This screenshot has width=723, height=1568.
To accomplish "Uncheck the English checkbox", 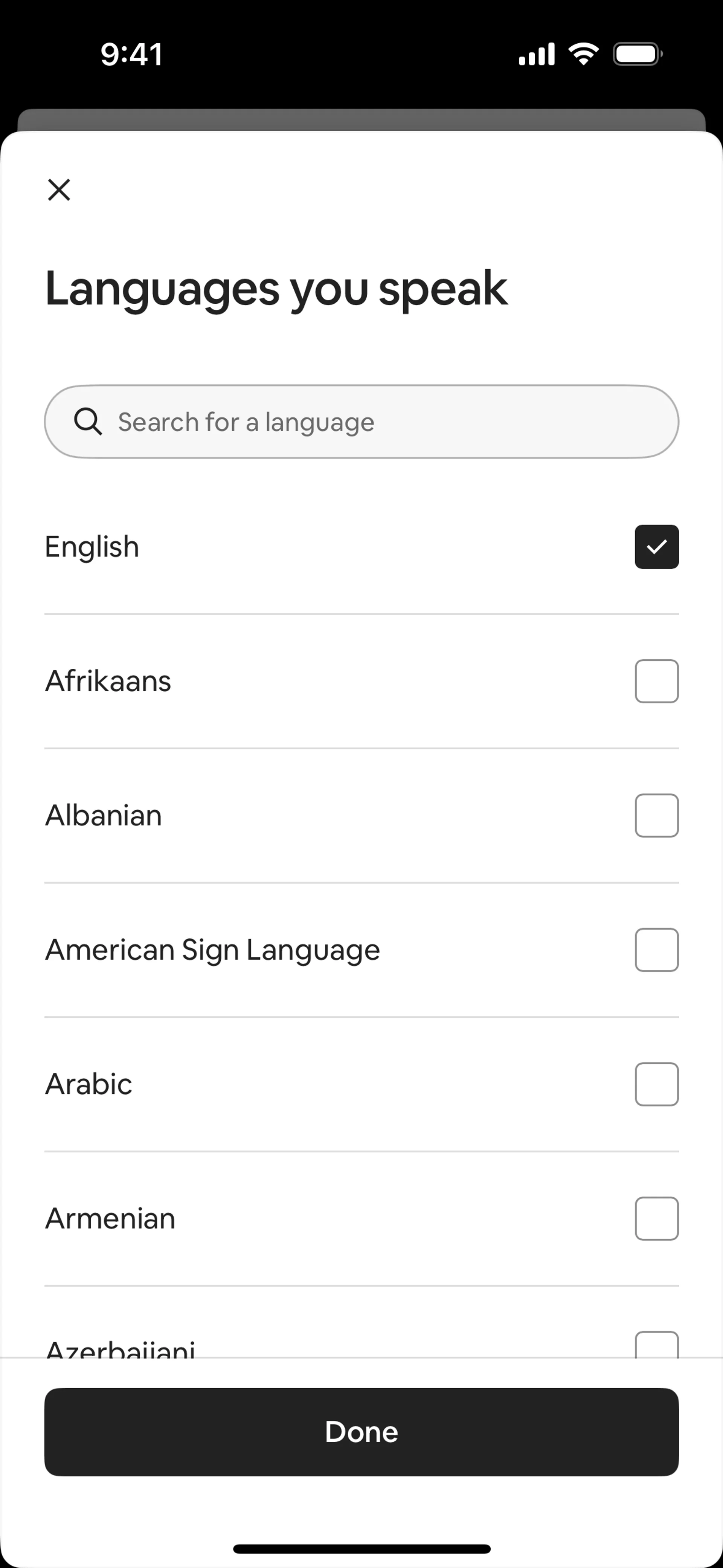I will [656, 547].
